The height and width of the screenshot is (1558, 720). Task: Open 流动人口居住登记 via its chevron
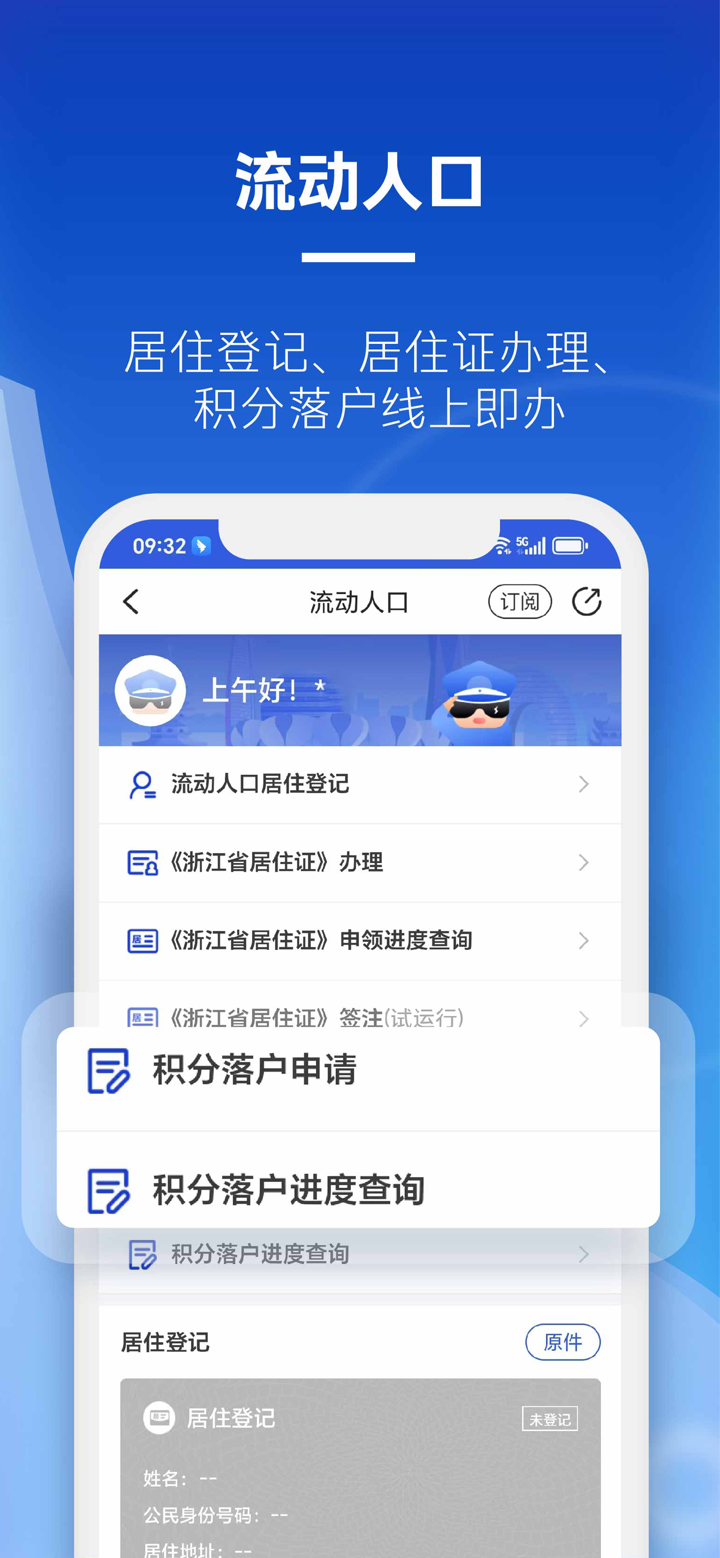click(x=584, y=784)
